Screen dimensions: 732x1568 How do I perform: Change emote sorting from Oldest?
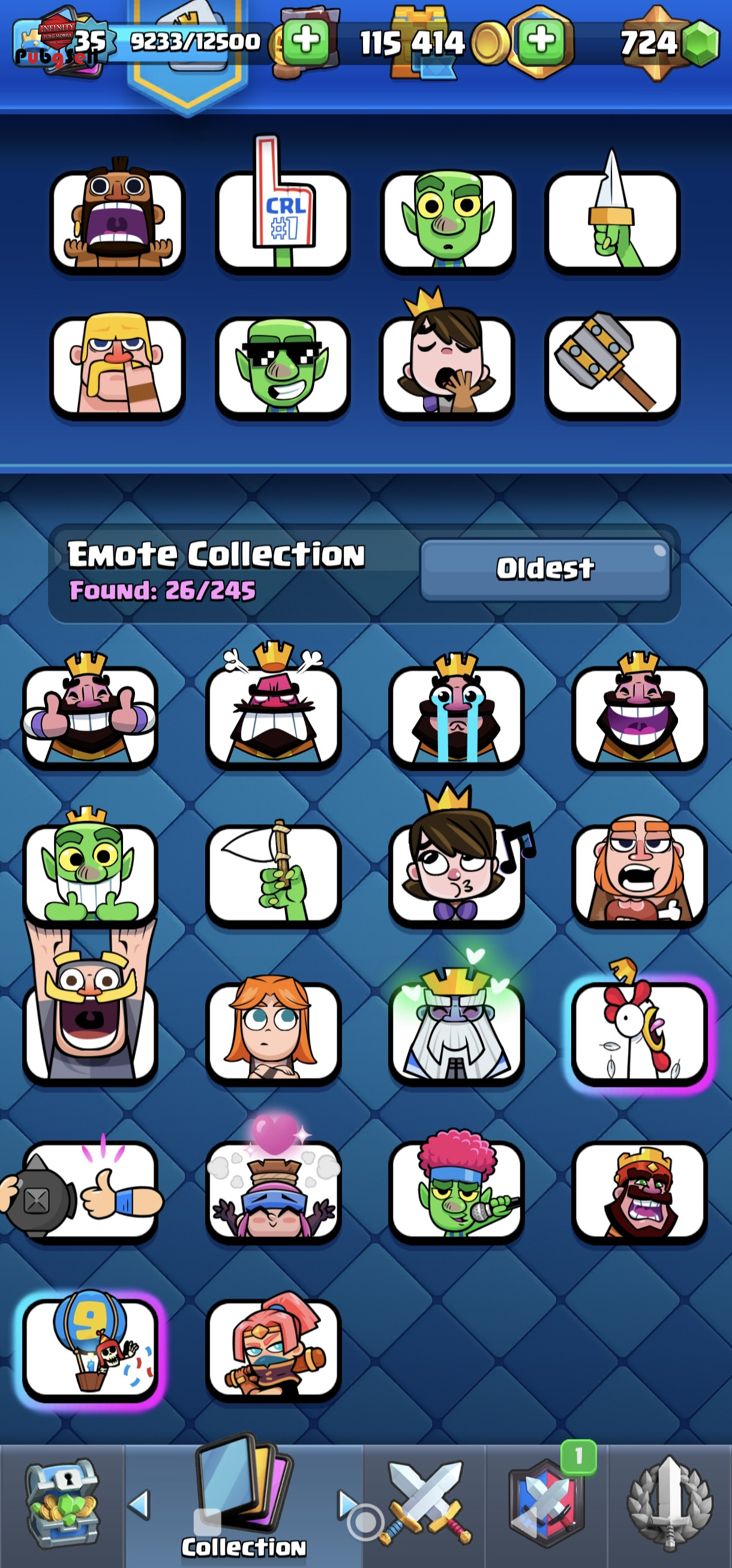pos(545,569)
